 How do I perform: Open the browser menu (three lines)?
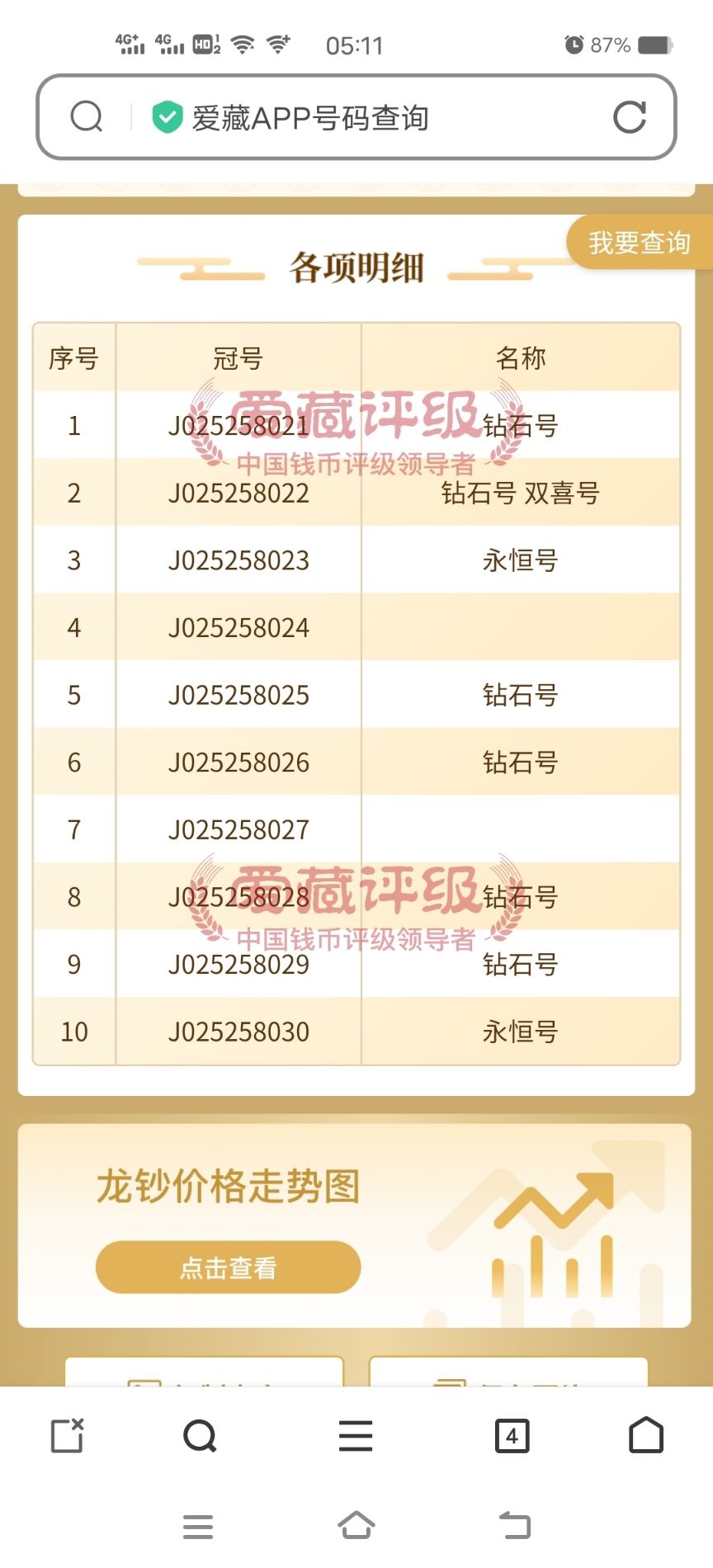click(x=356, y=1436)
